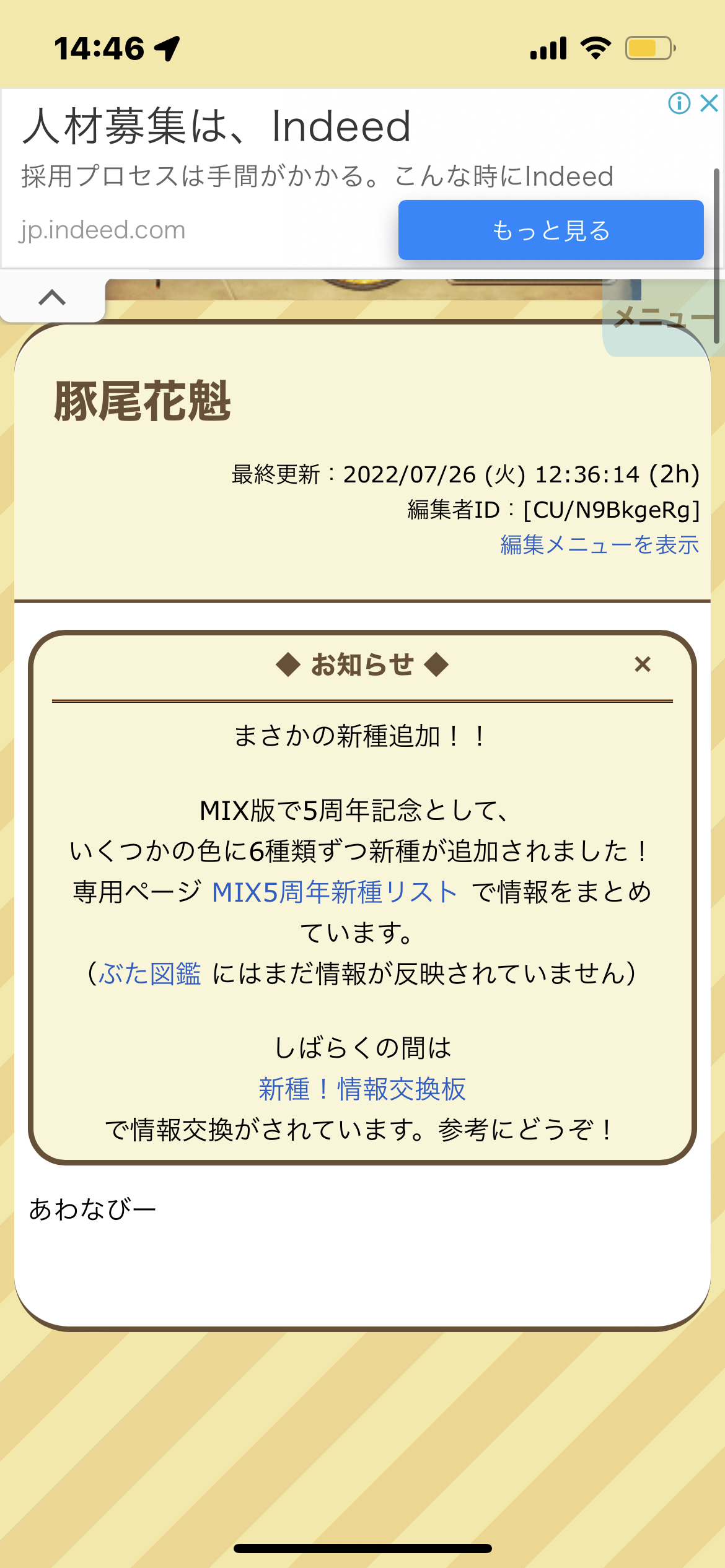This screenshot has width=725, height=1568.
Task: Open the ぶた図鑑 link
Action: click(150, 973)
